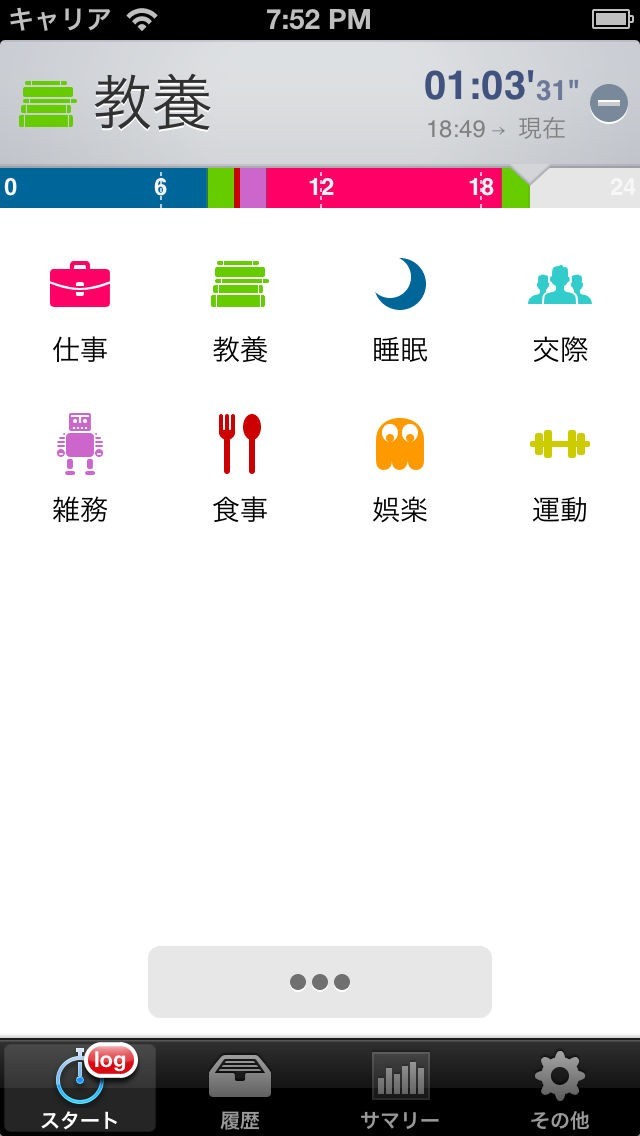
Task: Go to the サマリー tab
Action: pyautogui.click(x=400, y=1088)
